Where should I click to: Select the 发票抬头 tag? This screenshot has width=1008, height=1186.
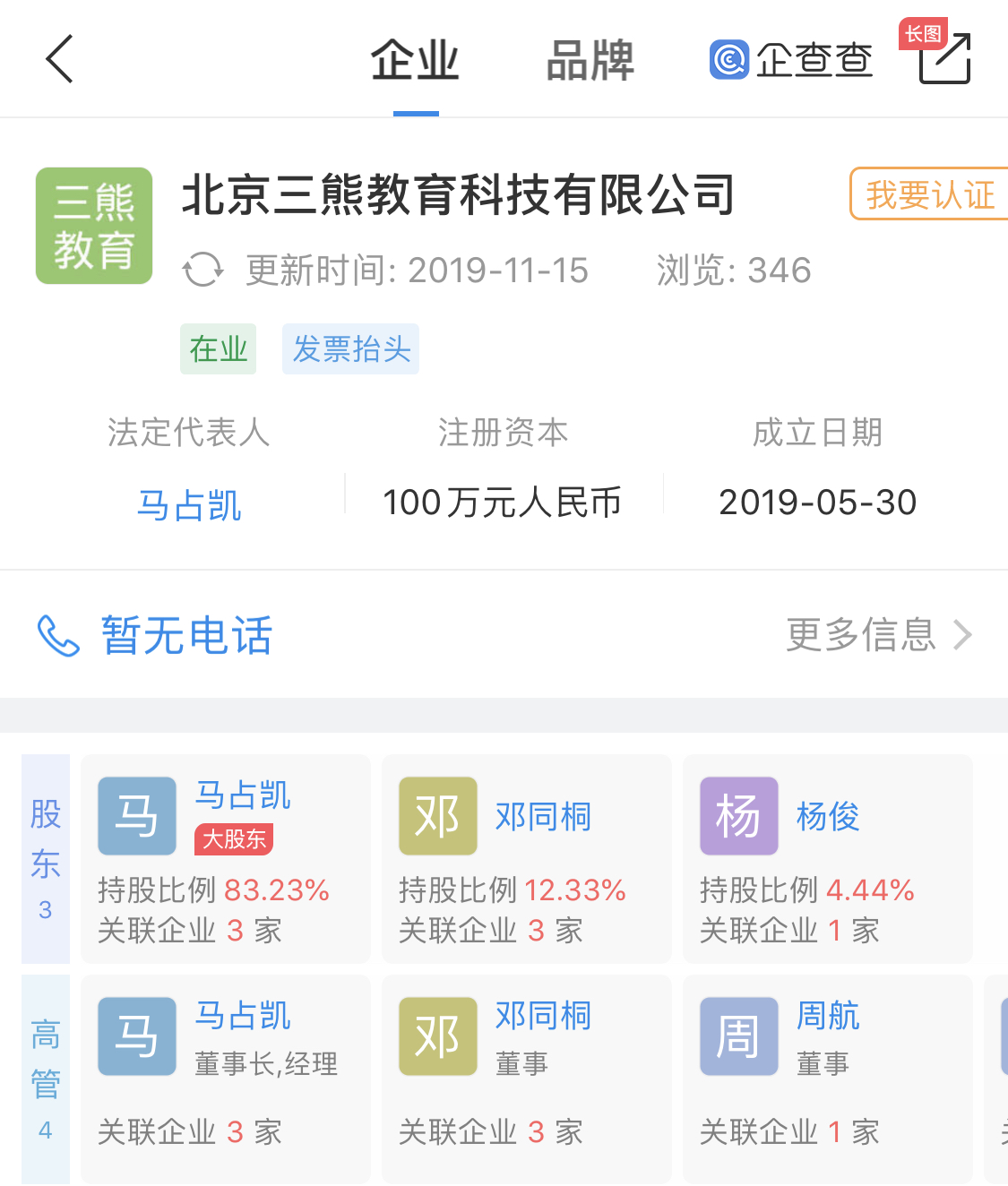[350, 348]
